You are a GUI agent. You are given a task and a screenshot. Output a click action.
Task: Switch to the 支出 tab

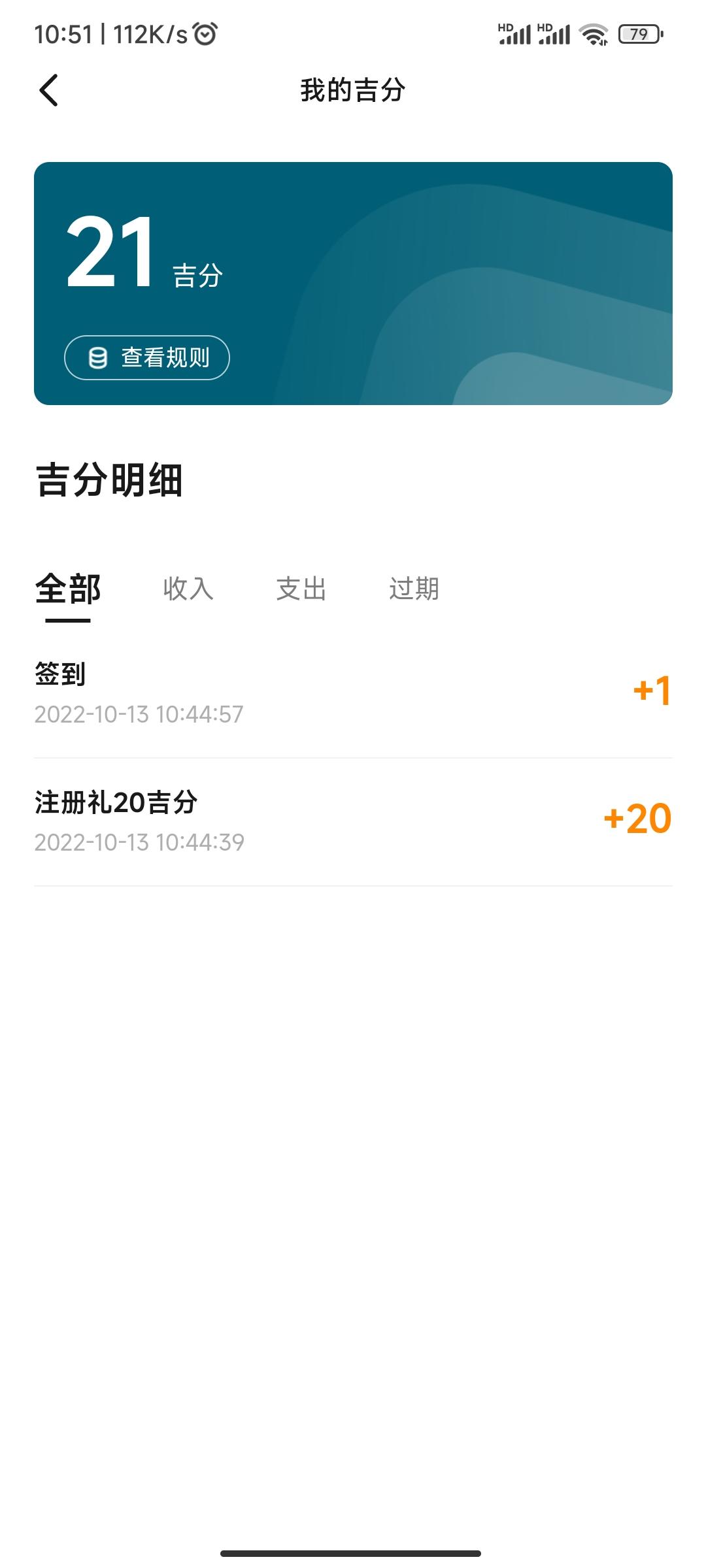(301, 589)
